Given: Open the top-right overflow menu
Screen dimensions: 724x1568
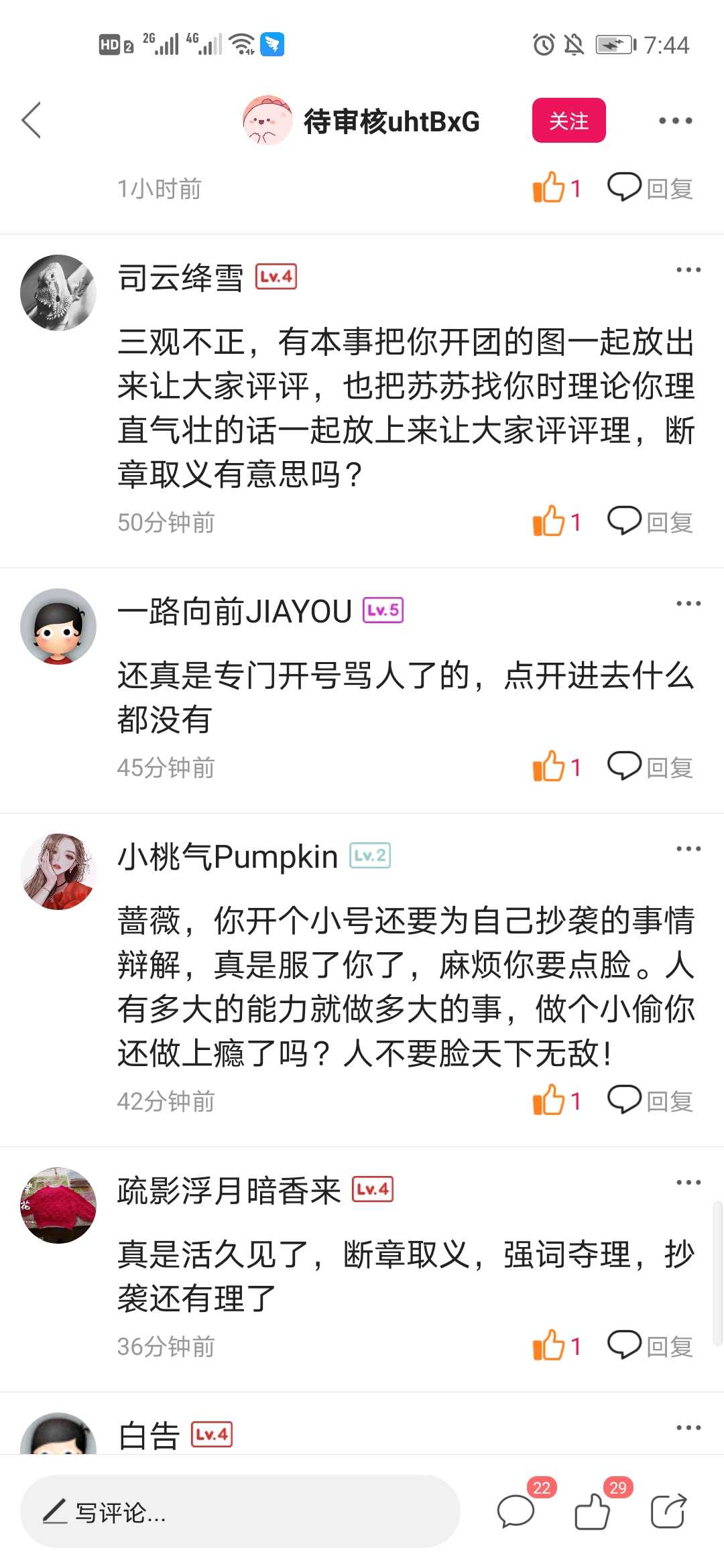Looking at the screenshot, I should pos(674,121).
